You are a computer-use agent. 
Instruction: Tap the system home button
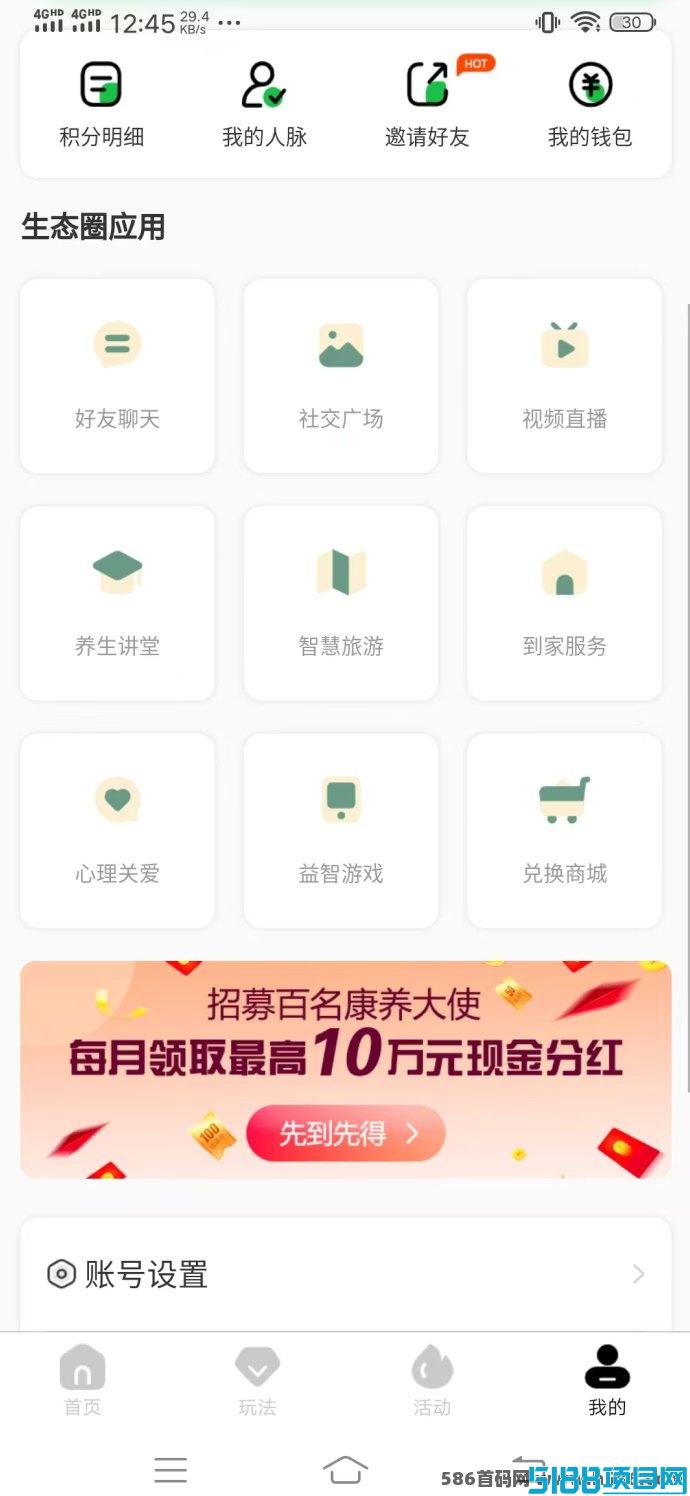[345, 1469]
